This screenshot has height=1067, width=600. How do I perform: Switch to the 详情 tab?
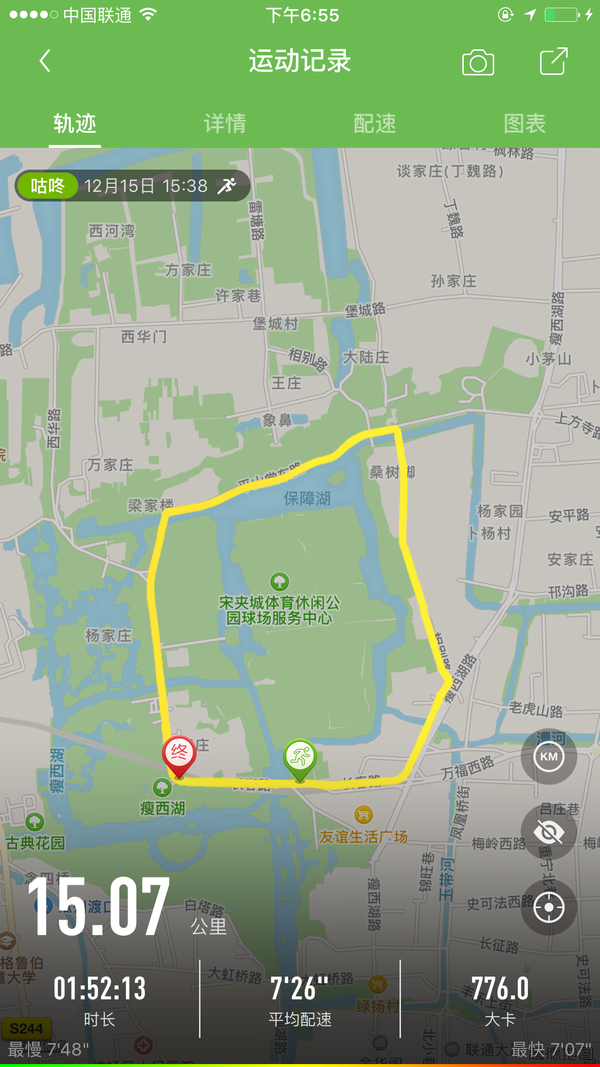point(224,123)
